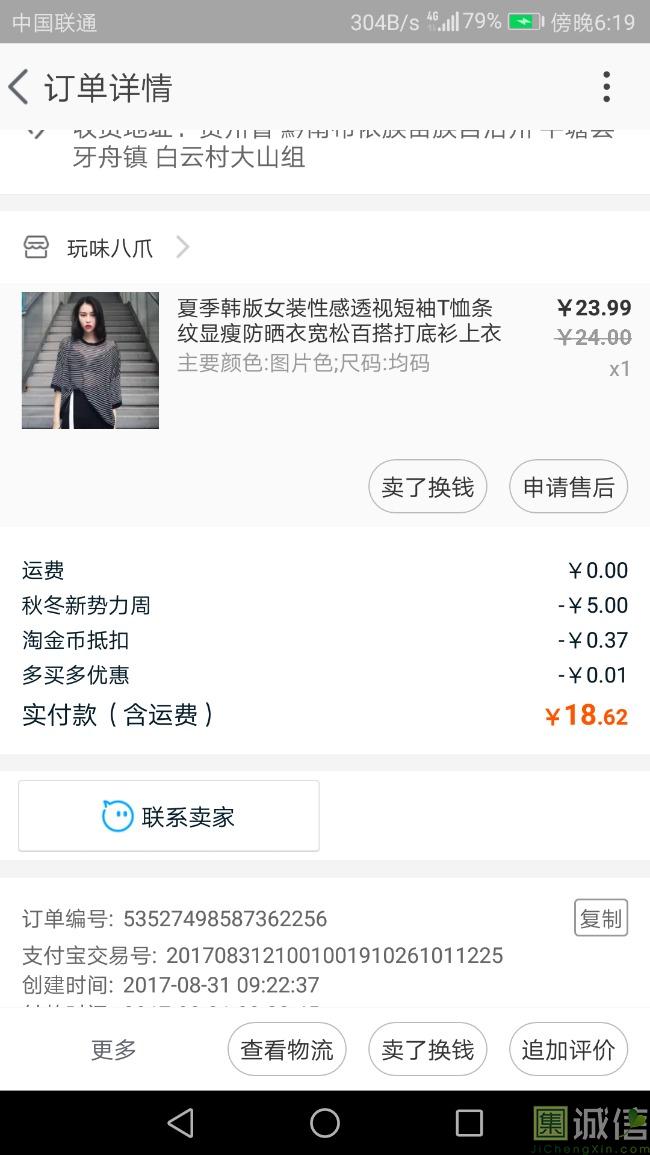Open 更多 in the bottom bar
The width and height of the screenshot is (650, 1155).
pyautogui.click(x=113, y=1050)
